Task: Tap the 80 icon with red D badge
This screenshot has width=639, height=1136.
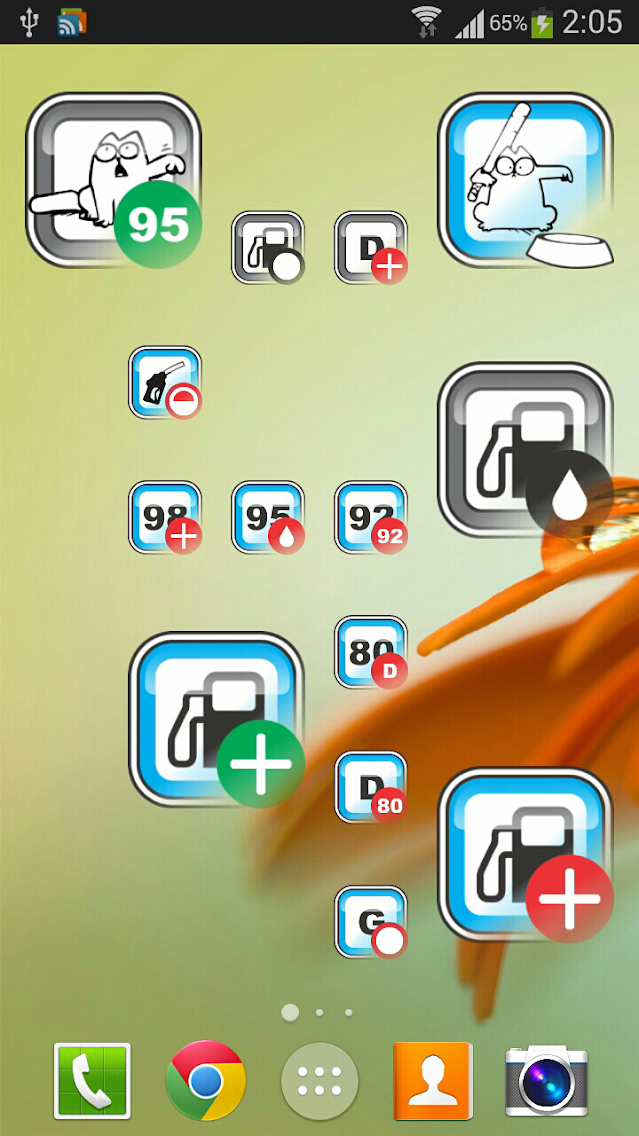Action: click(x=371, y=652)
